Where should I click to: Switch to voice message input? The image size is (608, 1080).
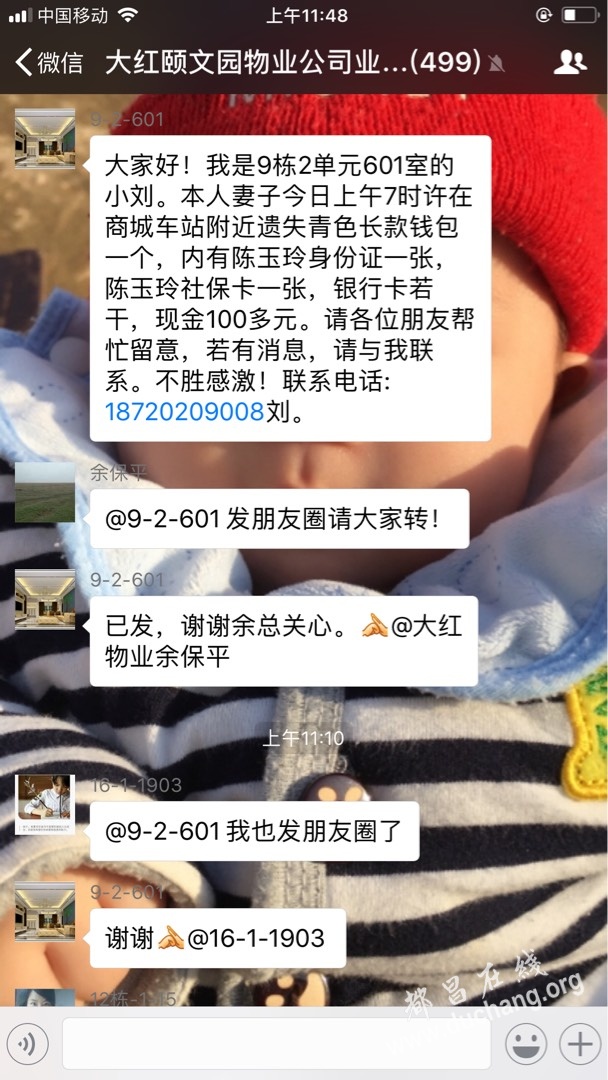[28, 1045]
